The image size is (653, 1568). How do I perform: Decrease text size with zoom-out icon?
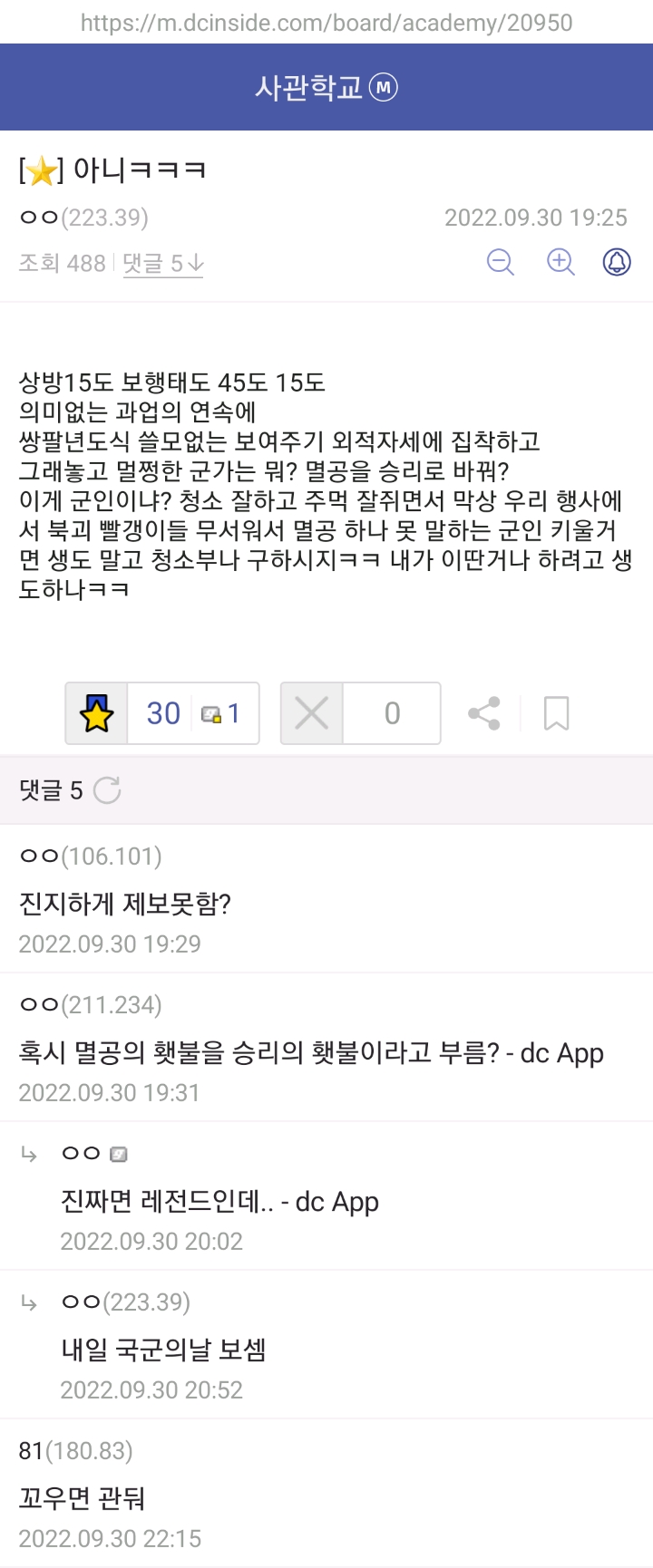tap(501, 262)
